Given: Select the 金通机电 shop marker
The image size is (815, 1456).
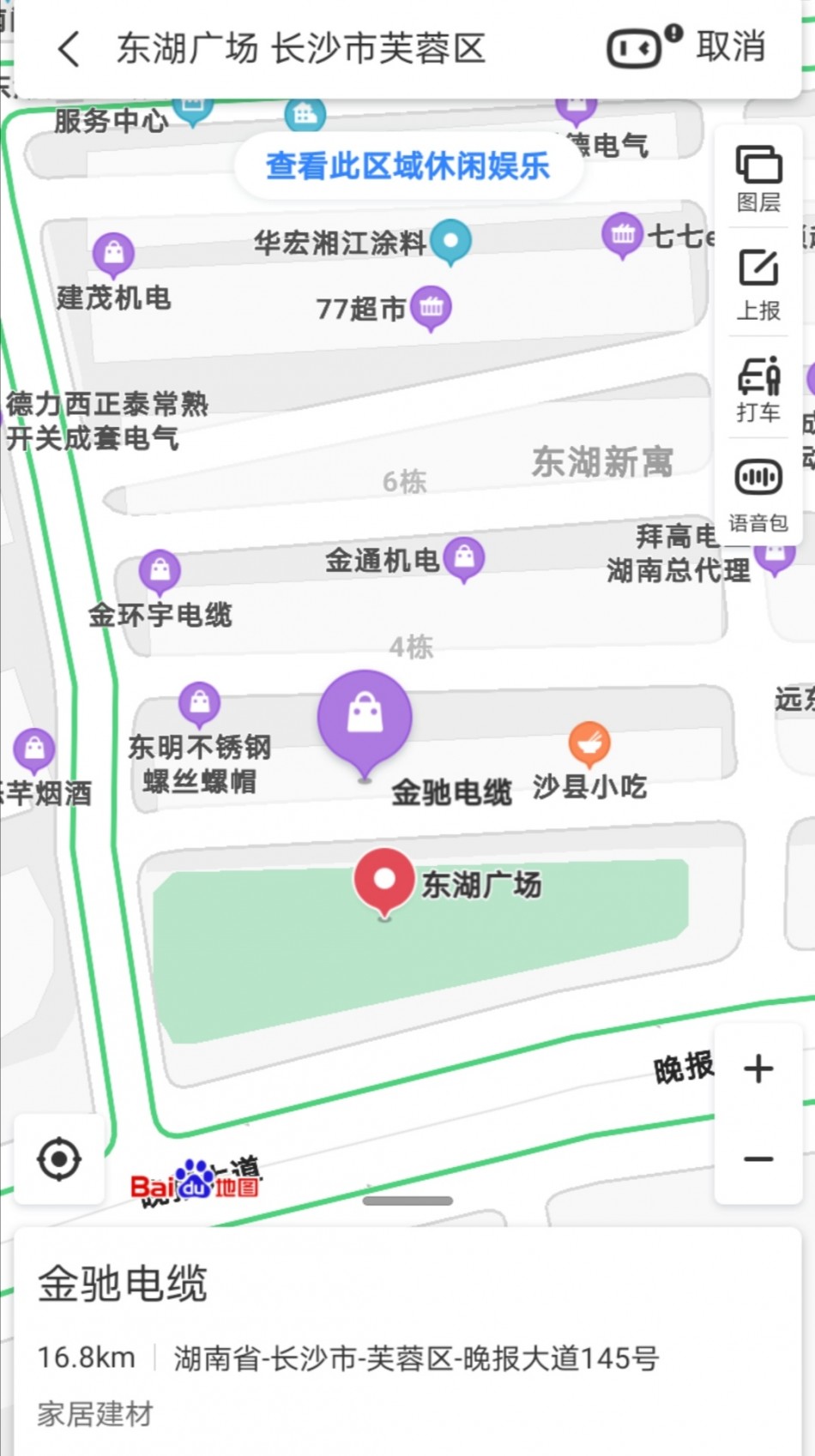Looking at the screenshot, I should (464, 559).
